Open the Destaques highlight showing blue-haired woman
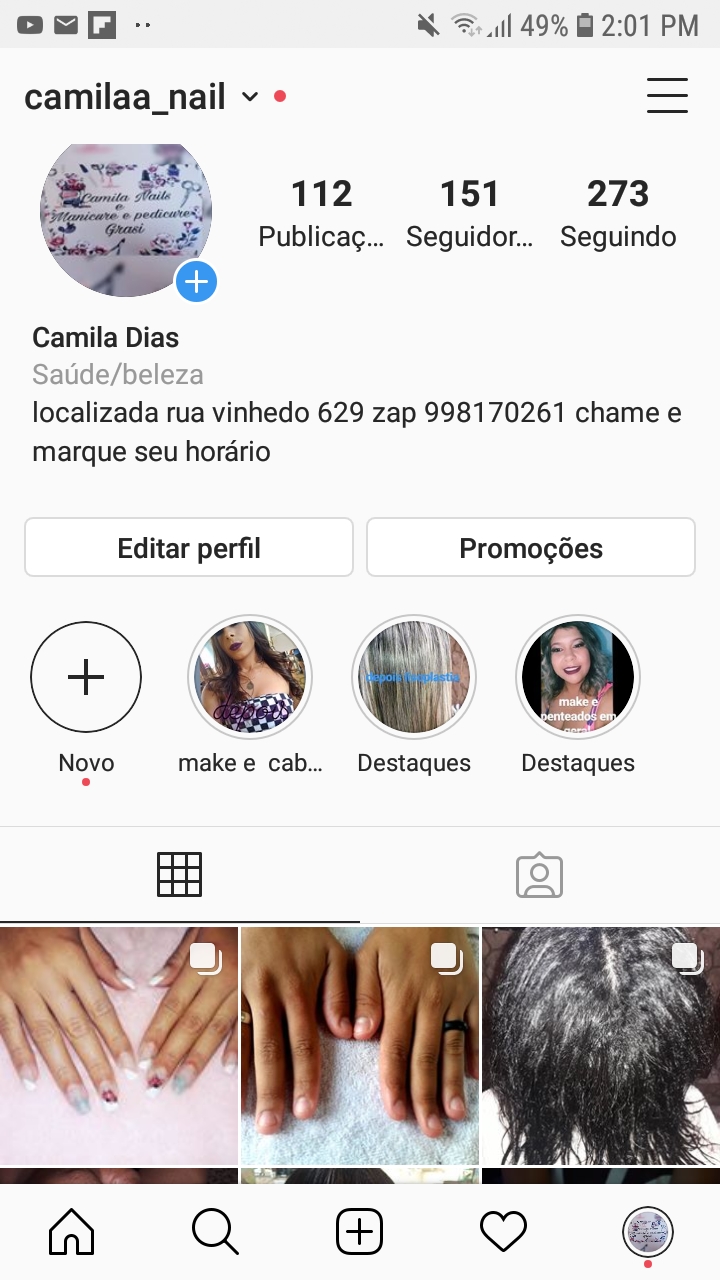The image size is (720, 1280). click(578, 677)
